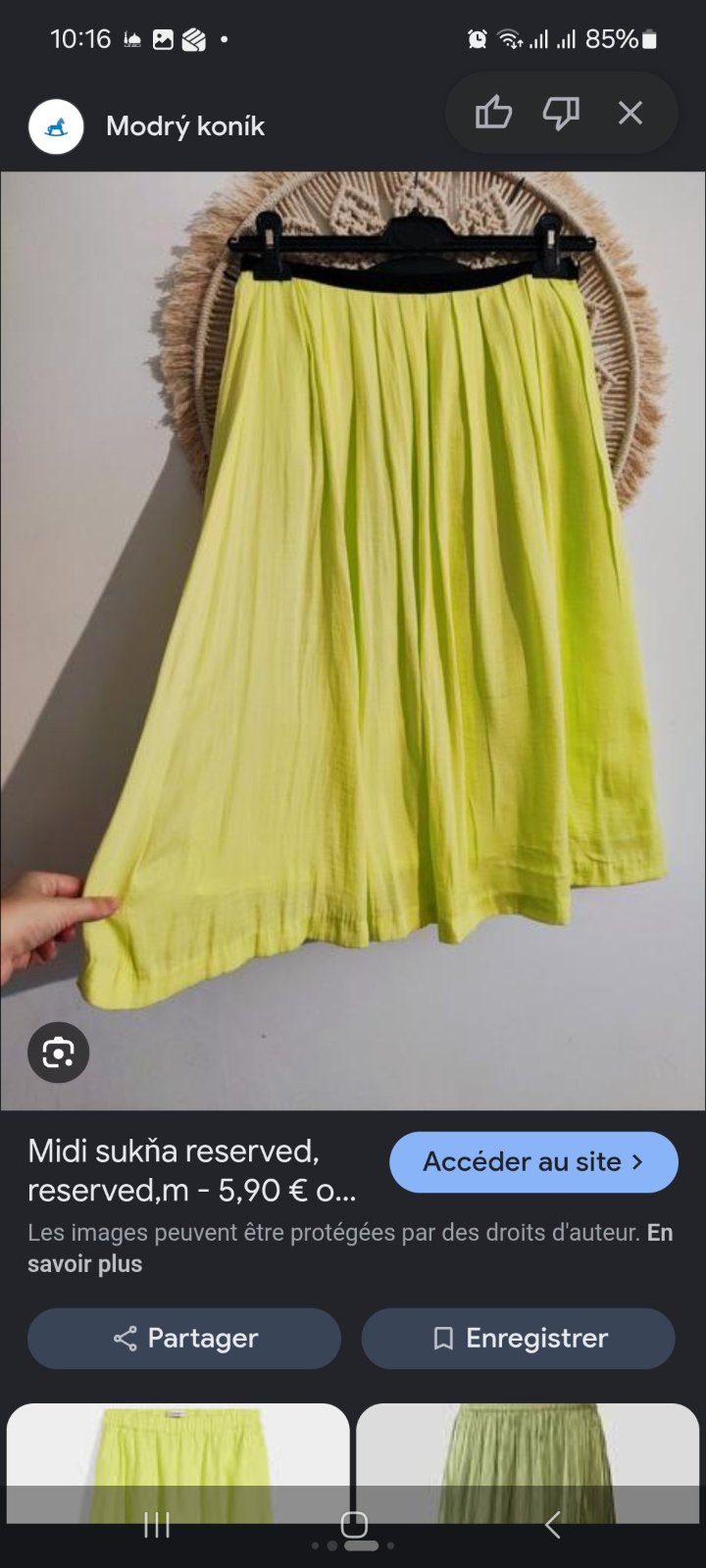Tap Accéder au site button
Screen dimensions: 706x1568
(x=533, y=1162)
